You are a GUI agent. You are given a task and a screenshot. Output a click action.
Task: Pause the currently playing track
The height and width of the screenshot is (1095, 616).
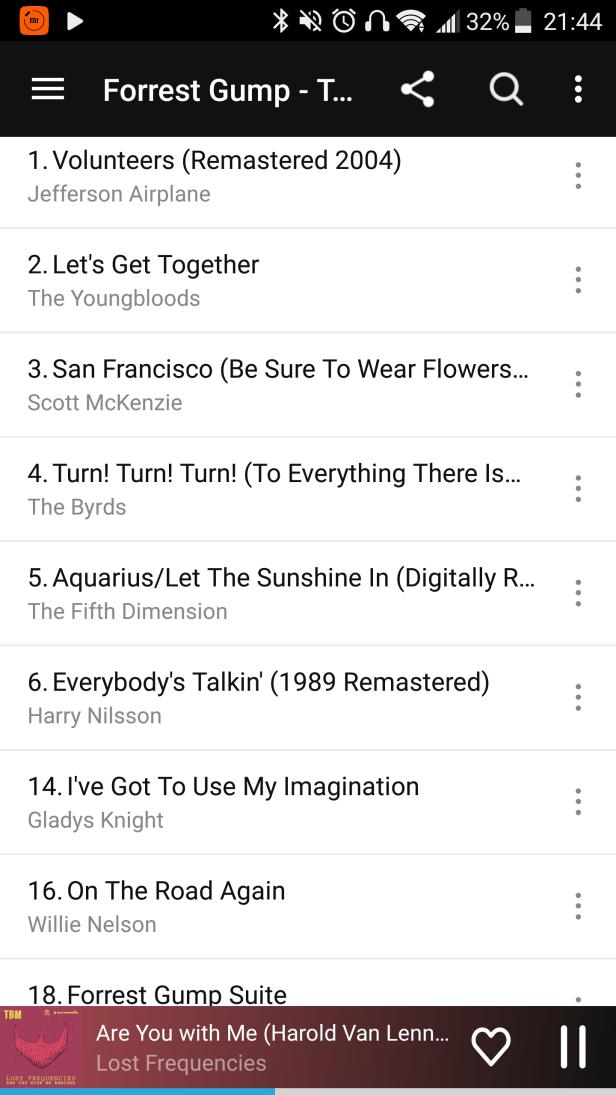[x=573, y=1047]
